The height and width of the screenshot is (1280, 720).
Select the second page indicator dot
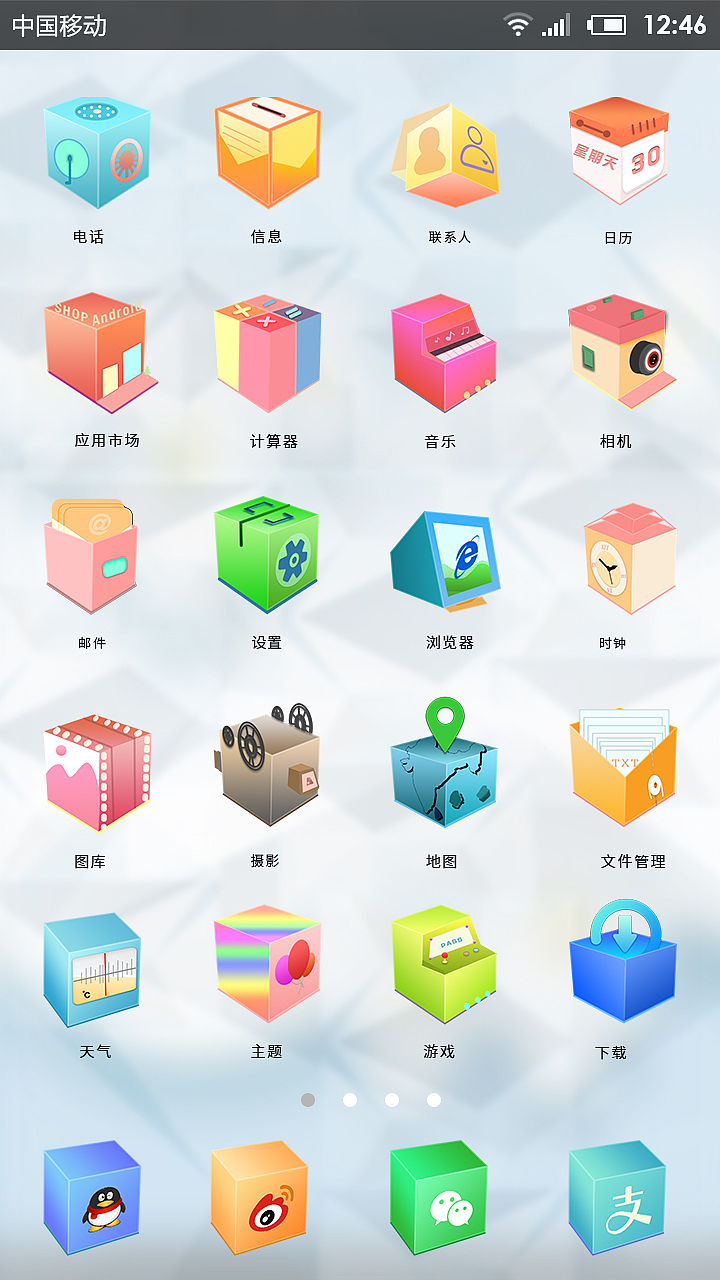pyautogui.click(x=350, y=1099)
